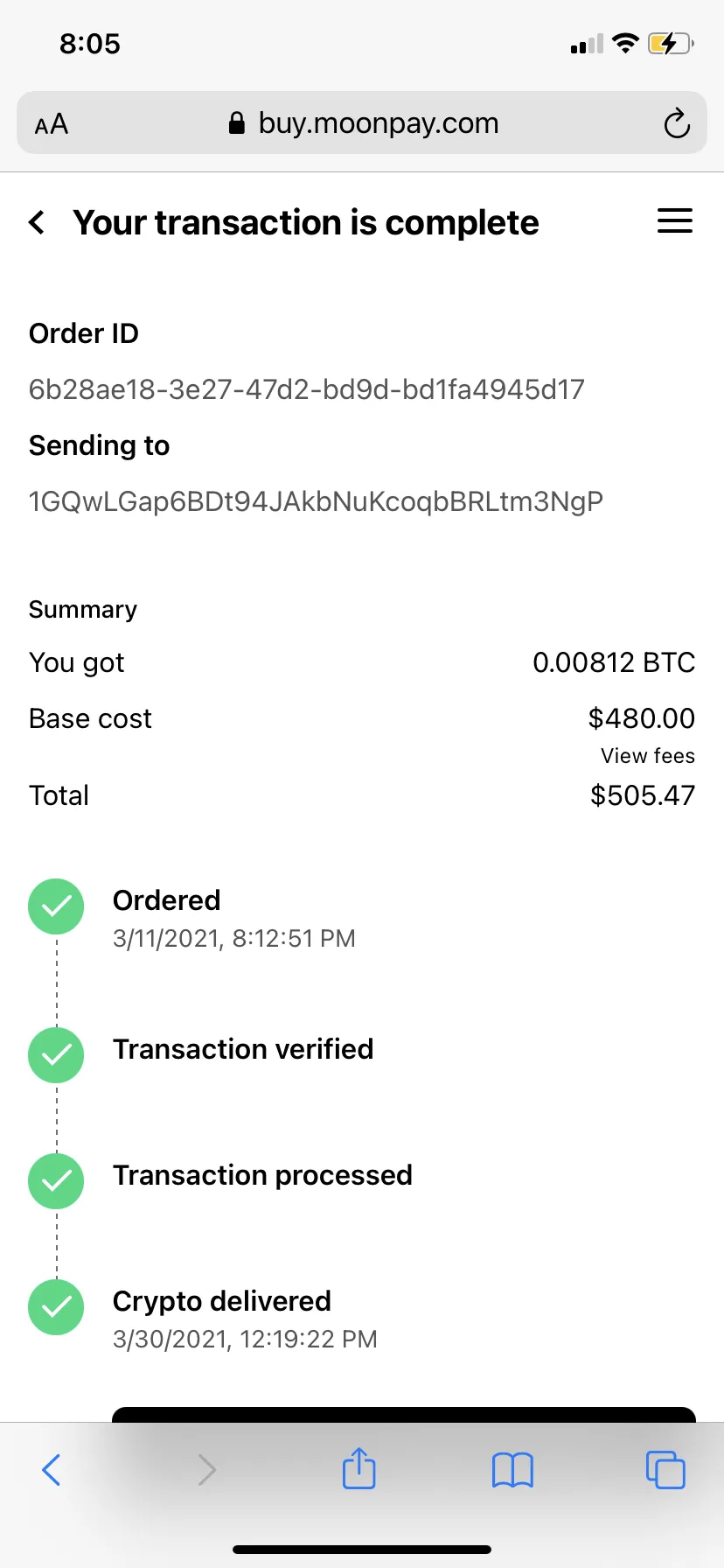Image resolution: width=724 pixels, height=1568 pixels.
Task: Navigate back with Safari's back arrow
Action: click(52, 1469)
